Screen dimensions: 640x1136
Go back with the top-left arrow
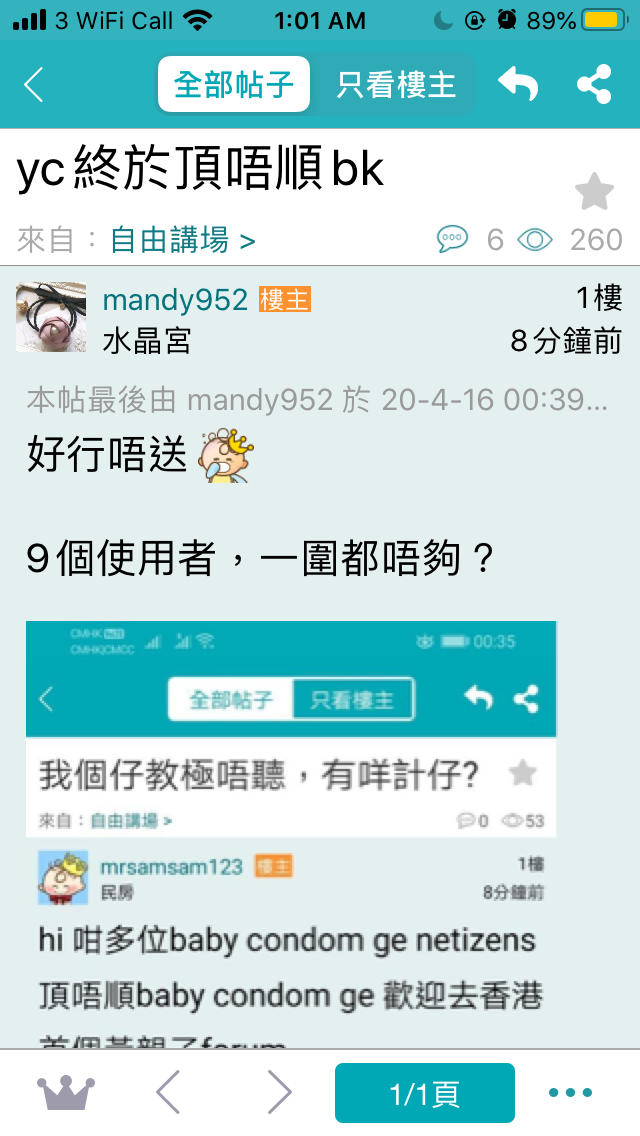coord(34,84)
